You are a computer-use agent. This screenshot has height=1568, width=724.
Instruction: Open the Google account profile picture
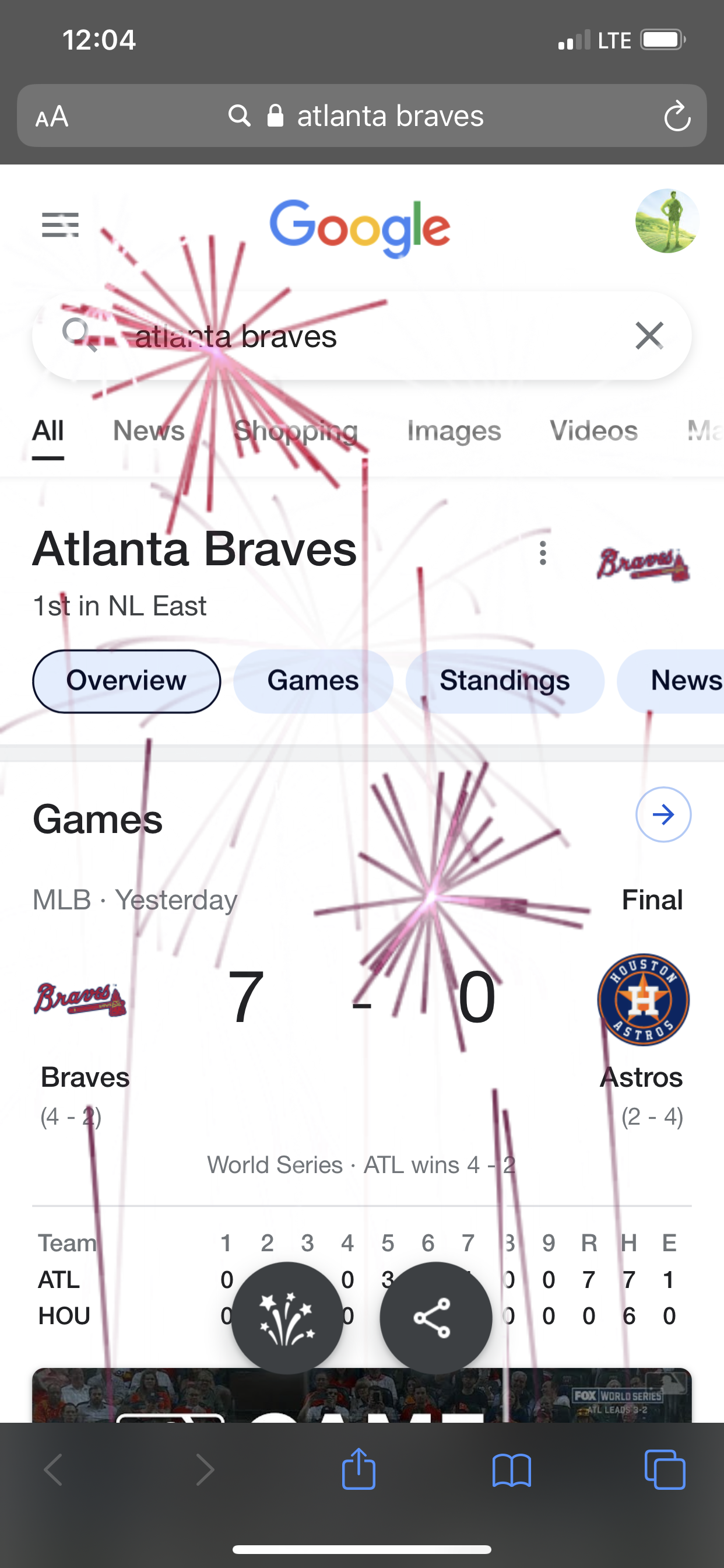pos(667,221)
